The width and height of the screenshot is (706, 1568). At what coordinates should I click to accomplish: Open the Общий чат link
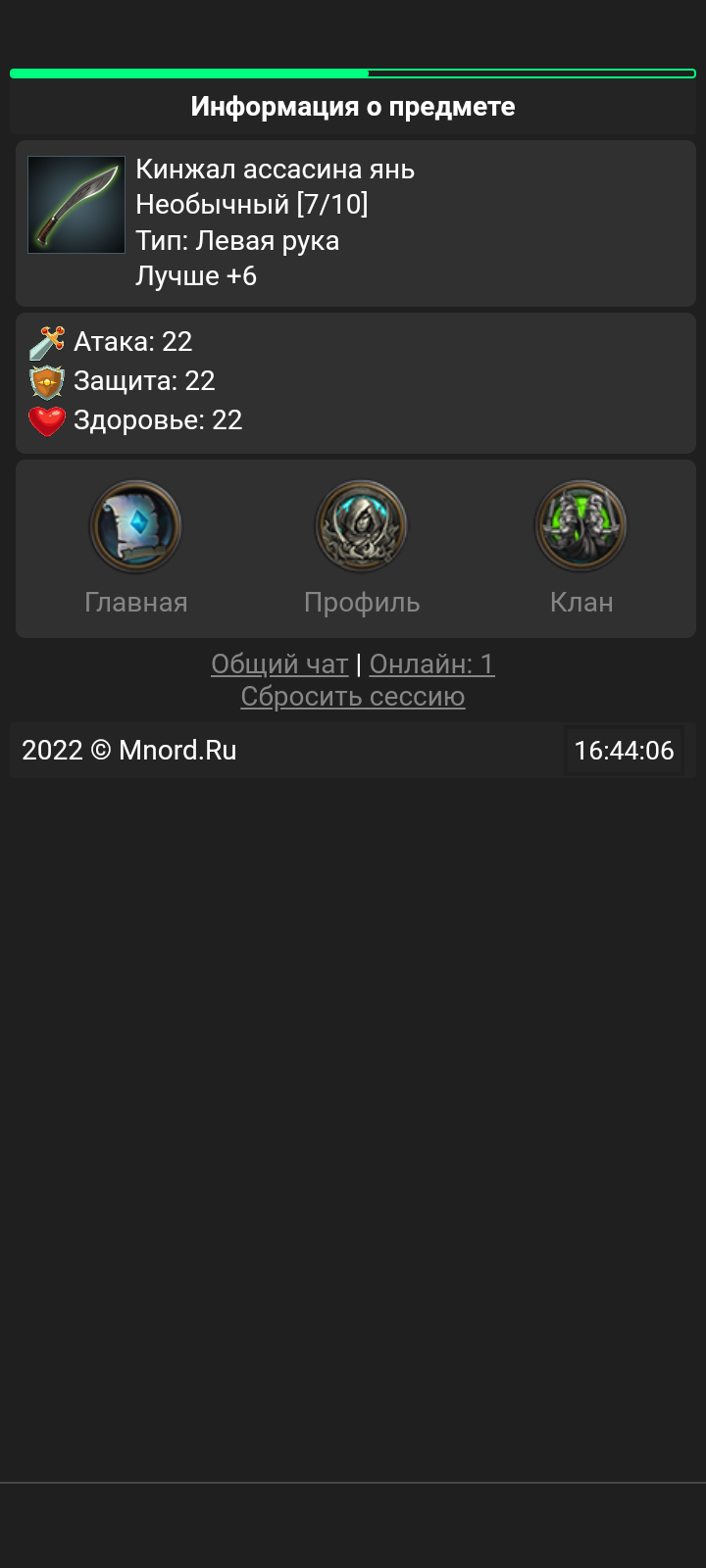click(279, 664)
